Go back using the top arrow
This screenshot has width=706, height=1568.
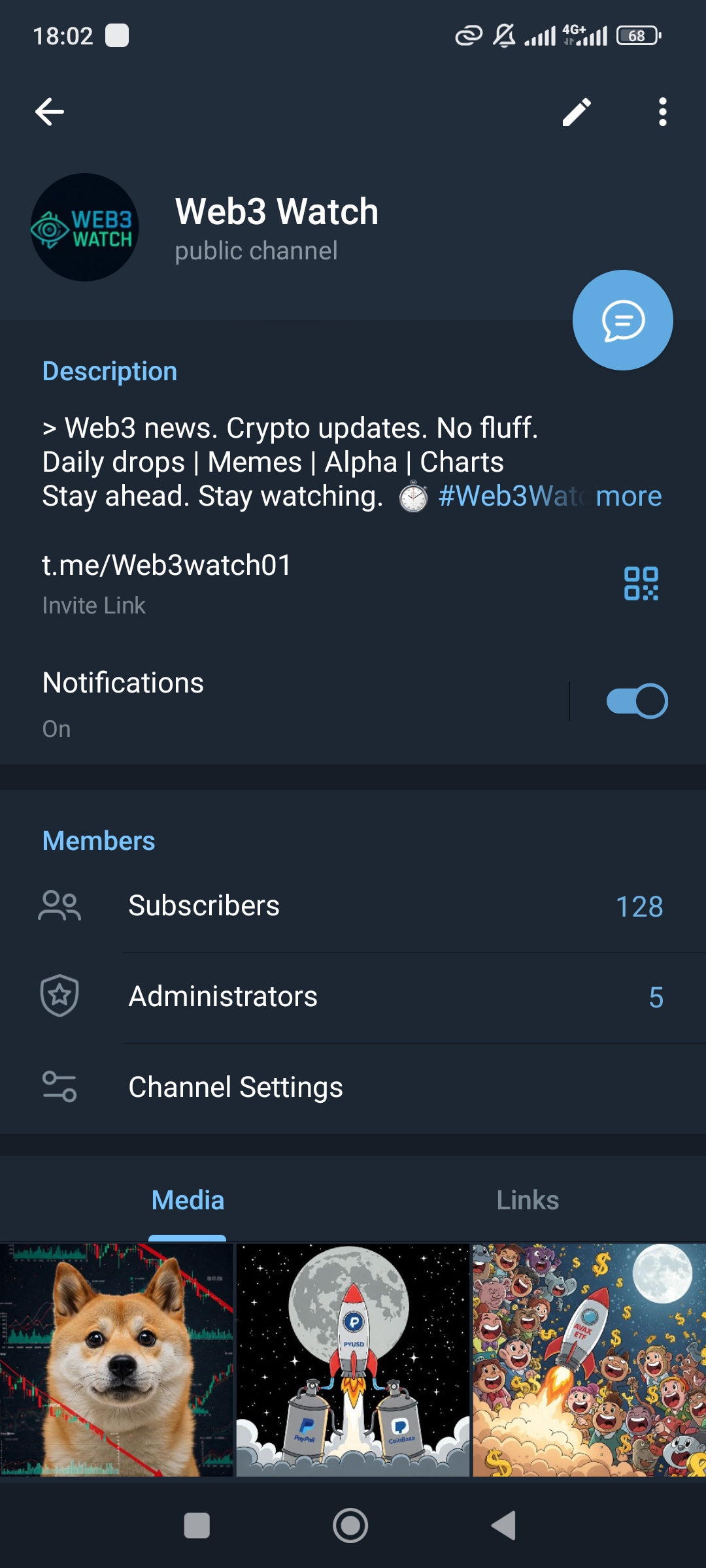tap(50, 112)
